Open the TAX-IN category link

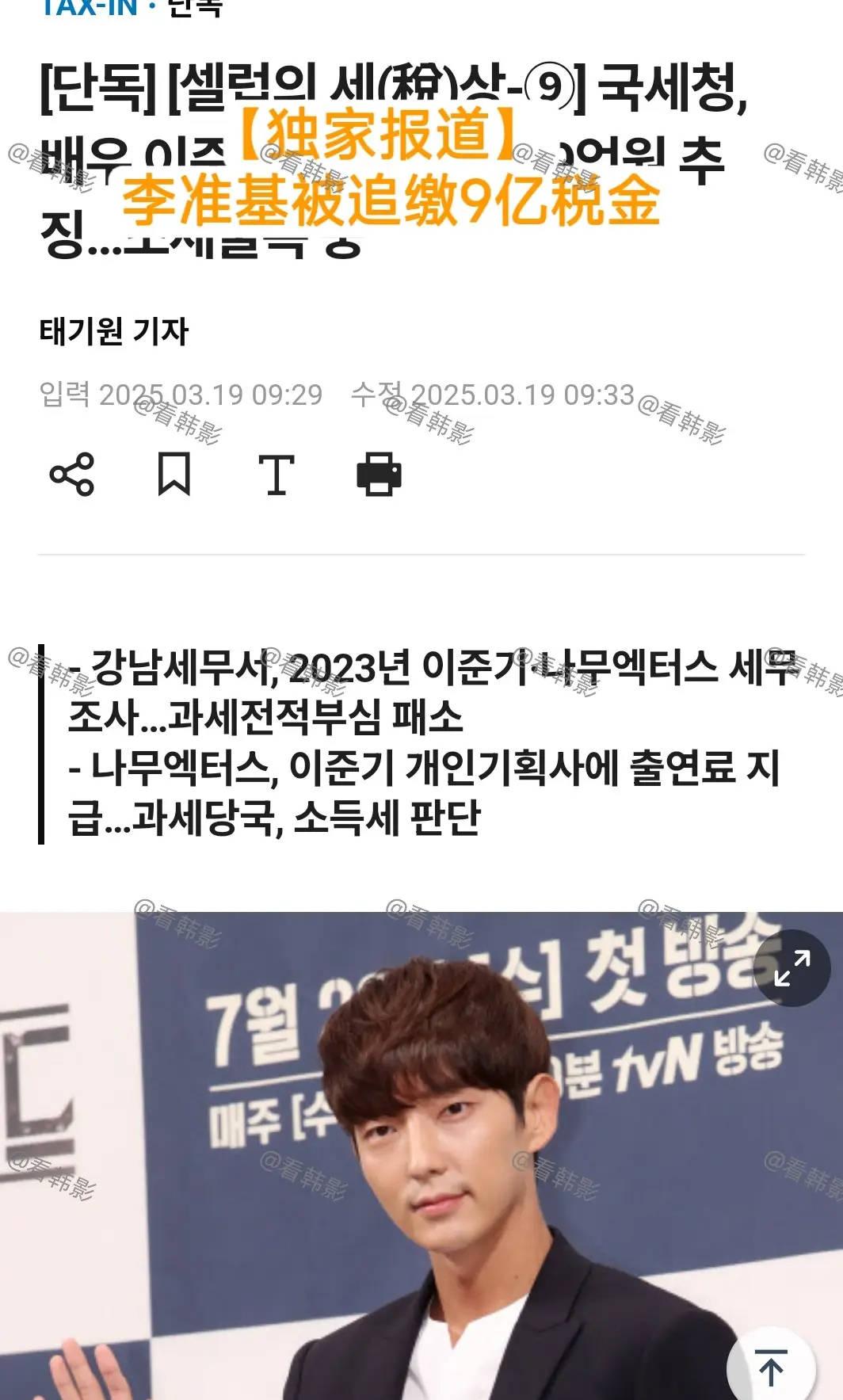click(x=89, y=8)
